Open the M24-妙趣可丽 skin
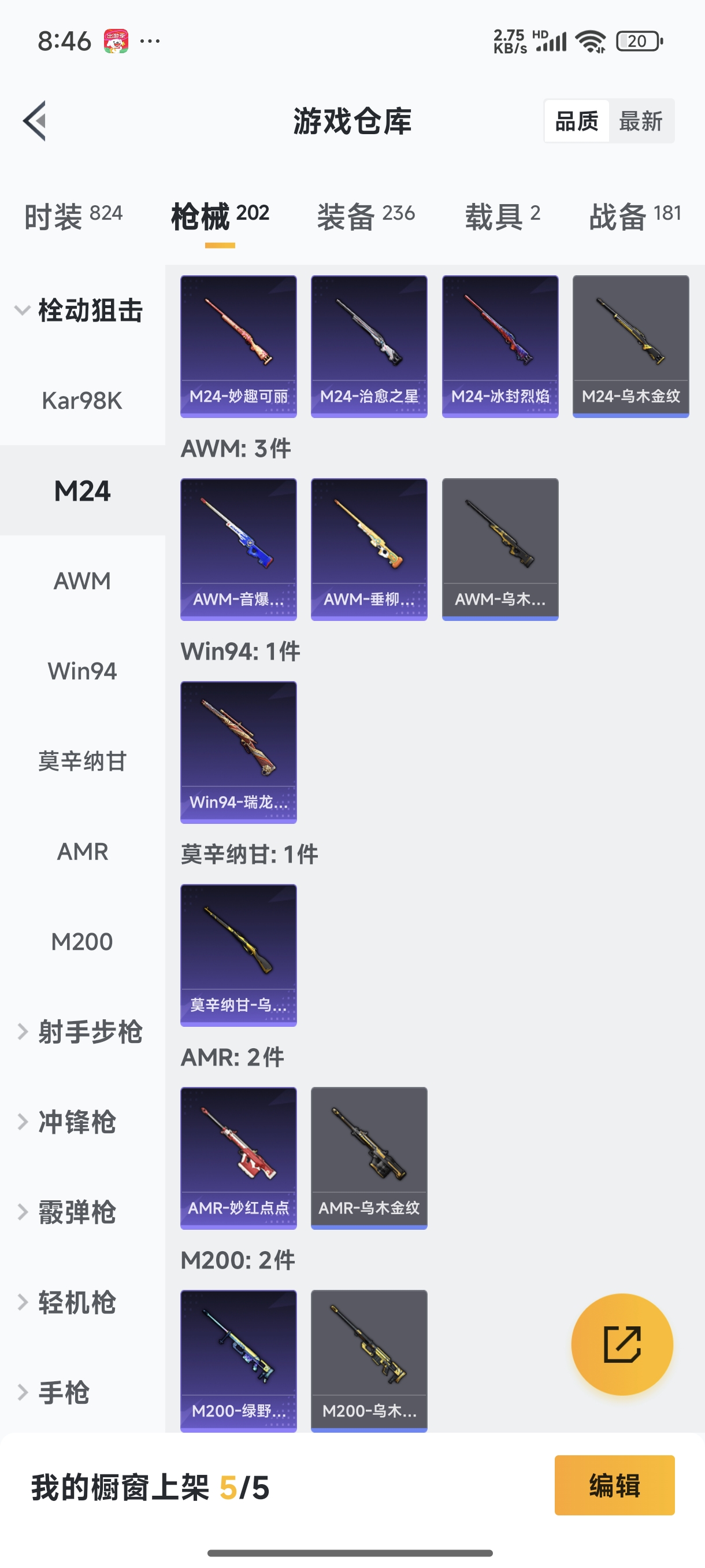The width and height of the screenshot is (705, 1568). (x=239, y=346)
